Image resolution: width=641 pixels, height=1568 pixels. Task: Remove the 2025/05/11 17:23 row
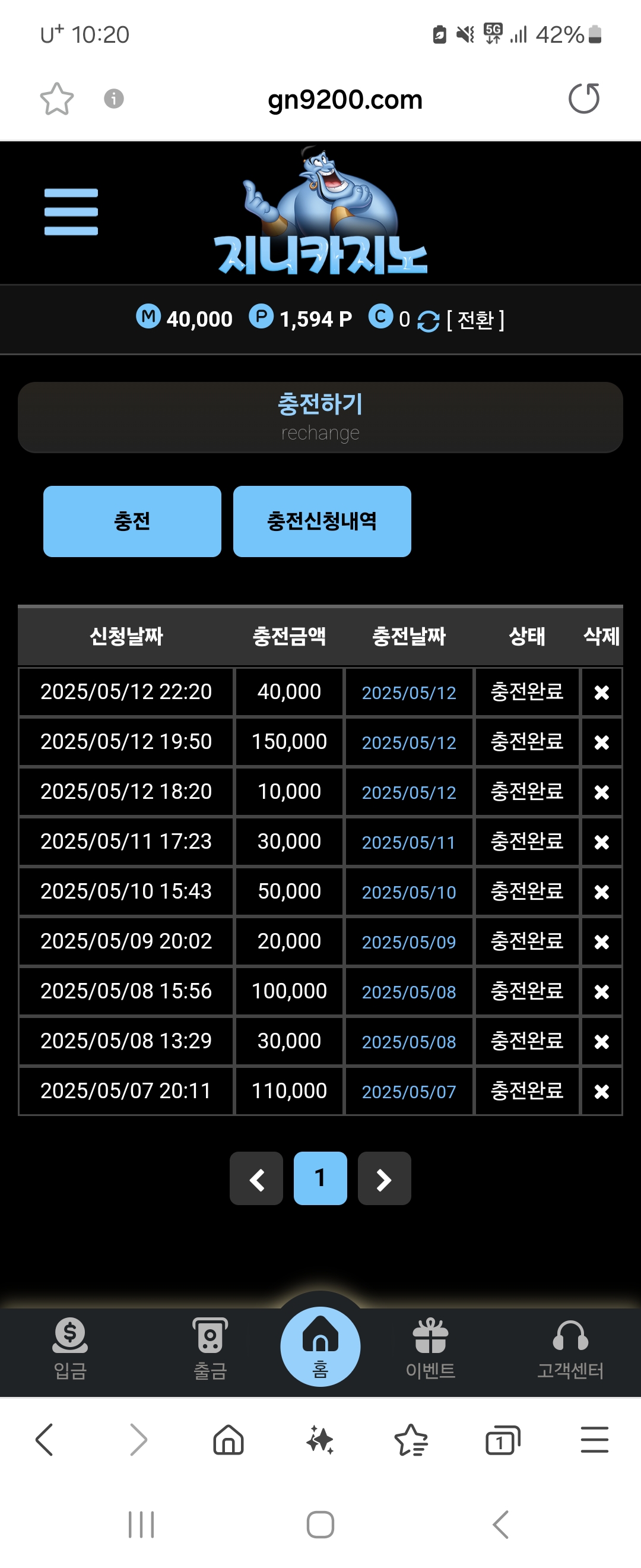[x=601, y=842]
